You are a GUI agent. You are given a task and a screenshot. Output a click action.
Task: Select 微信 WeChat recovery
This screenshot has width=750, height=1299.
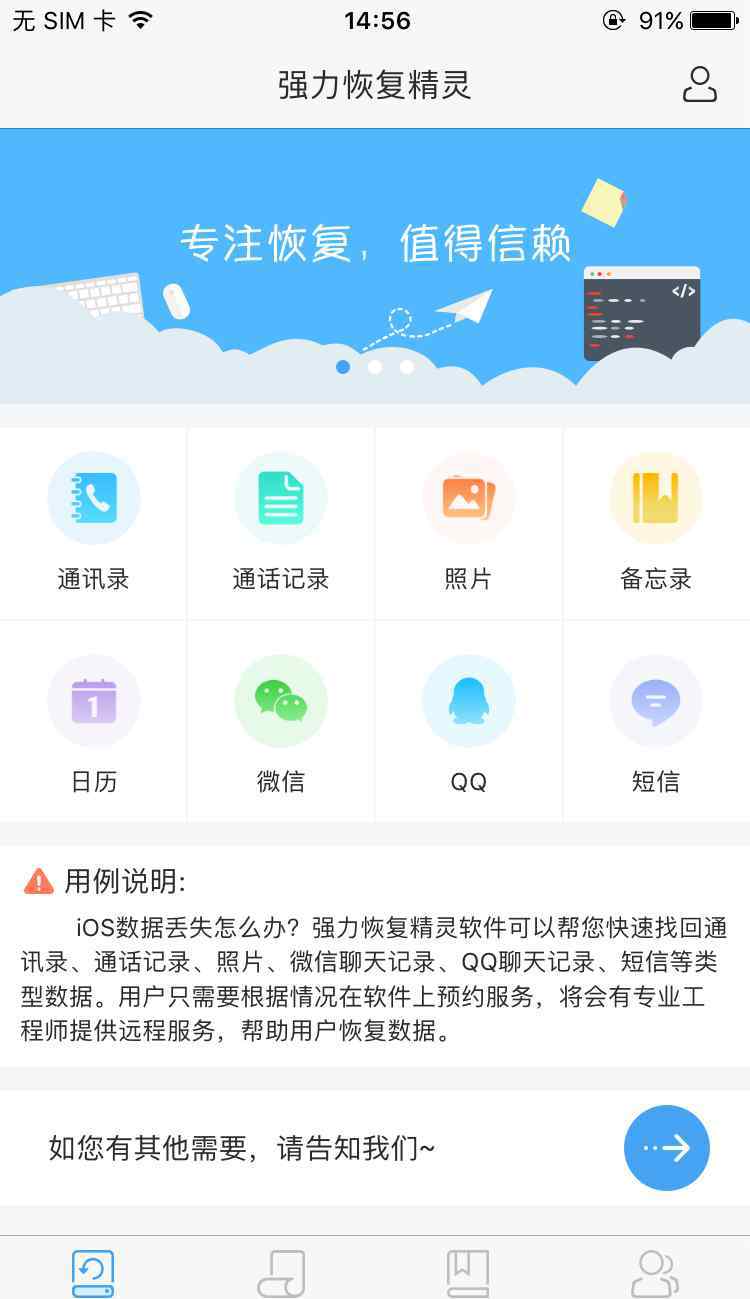pos(281,722)
